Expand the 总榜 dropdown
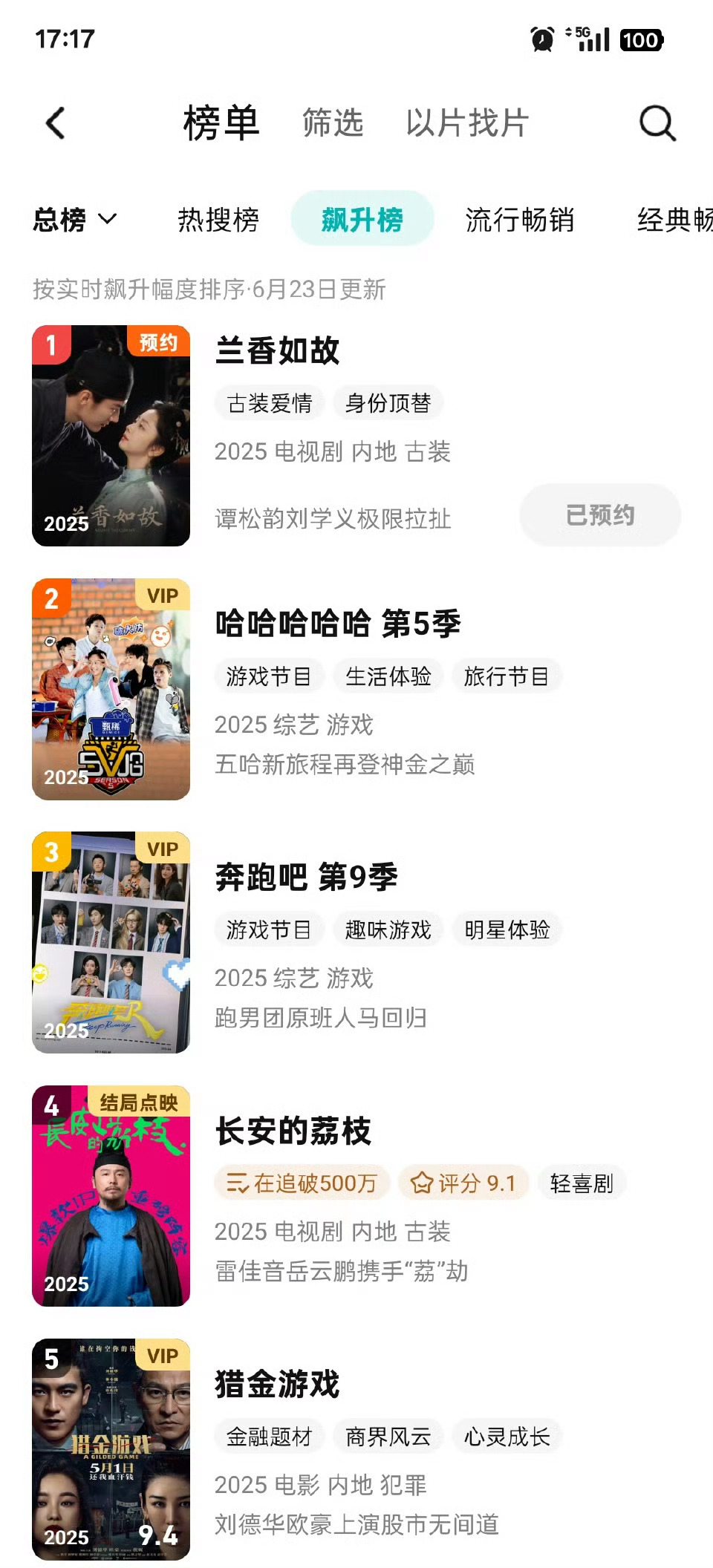 tap(75, 220)
